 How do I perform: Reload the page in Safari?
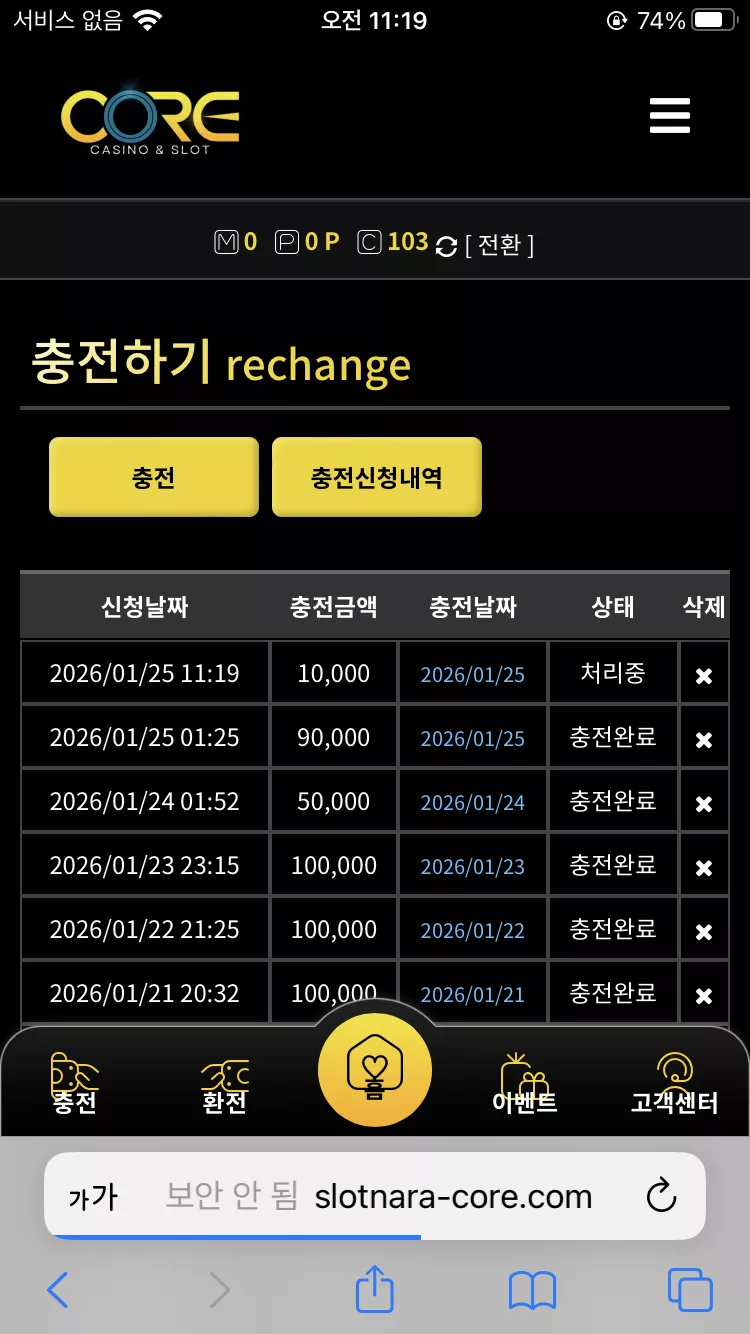[661, 1196]
